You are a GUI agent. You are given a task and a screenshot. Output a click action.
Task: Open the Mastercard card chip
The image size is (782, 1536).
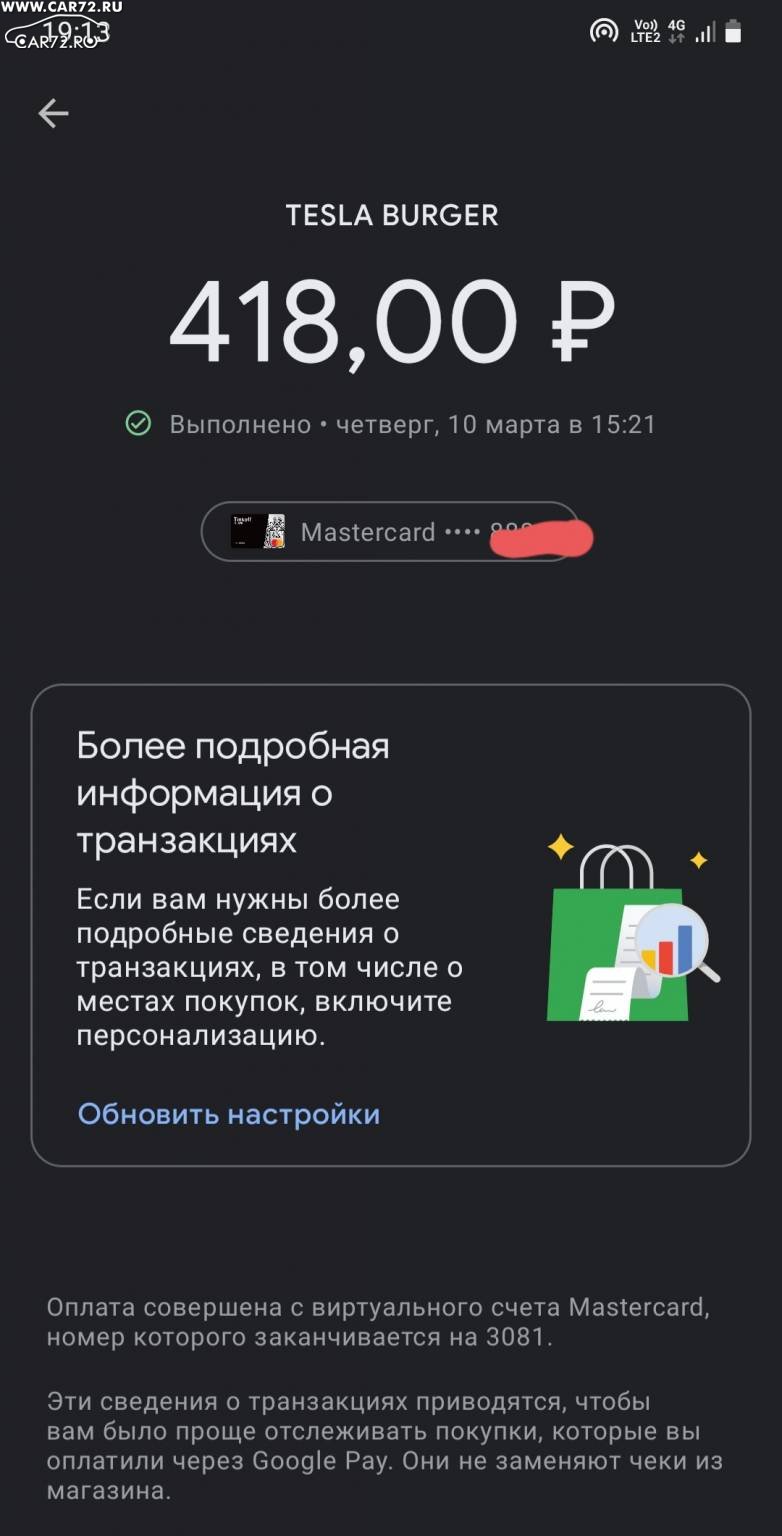tap(391, 531)
